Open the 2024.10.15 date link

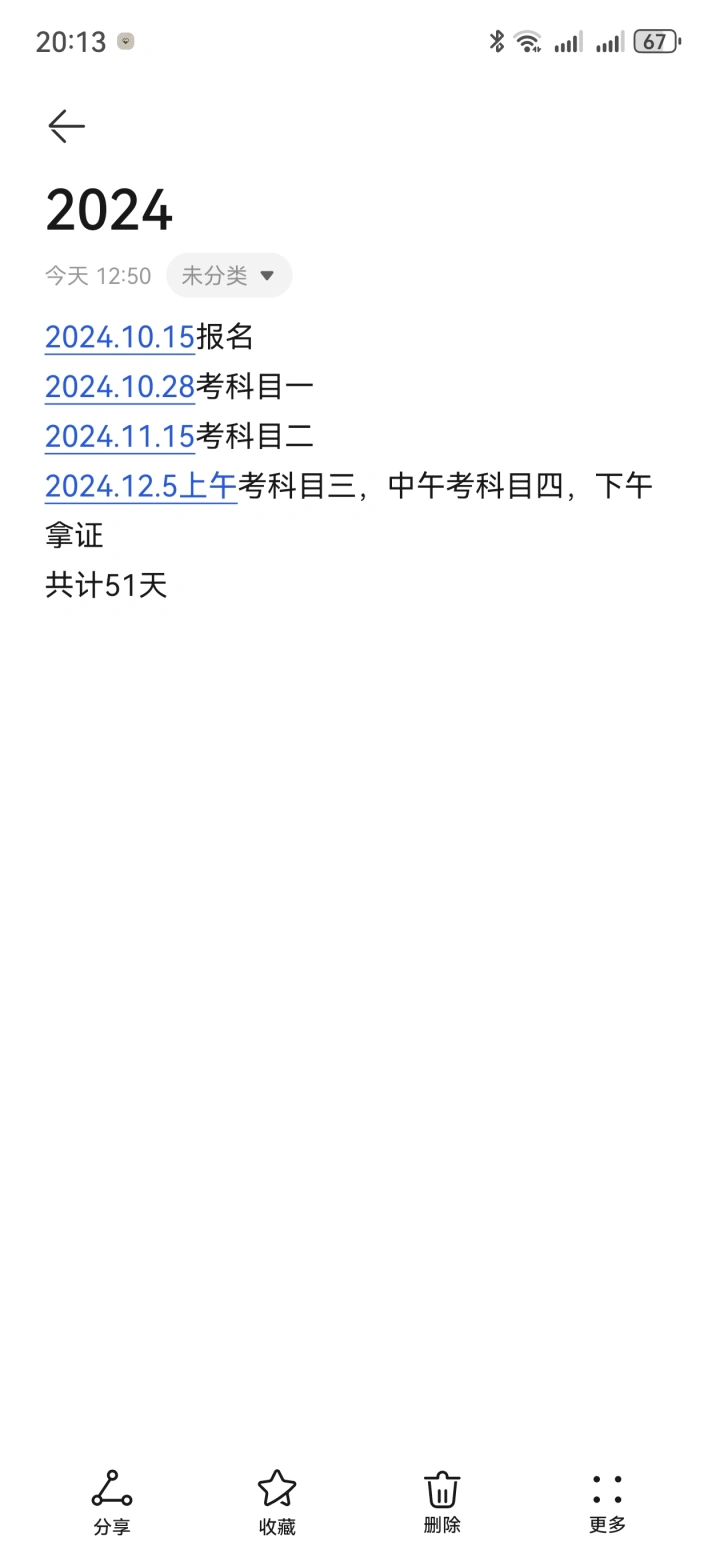coord(120,337)
